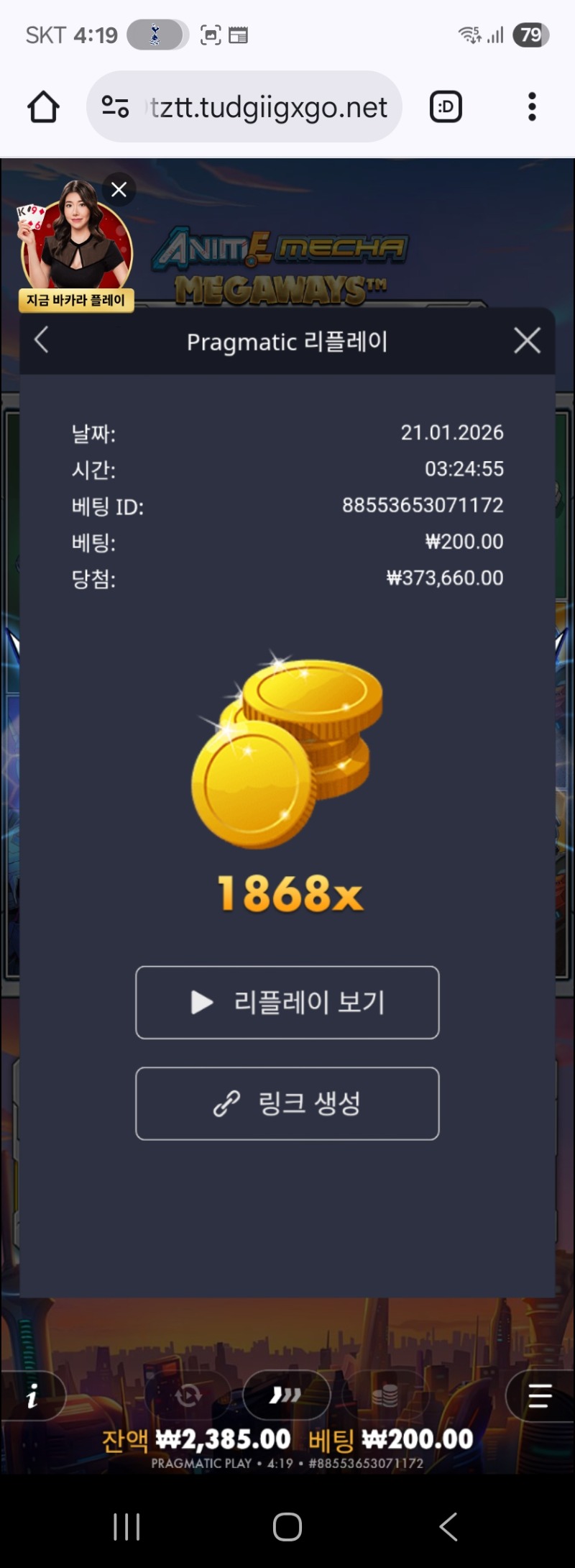Screen dimensions: 575x1568
Task: Close the Pragmatic 리플레이 dialog
Action: (527, 341)
